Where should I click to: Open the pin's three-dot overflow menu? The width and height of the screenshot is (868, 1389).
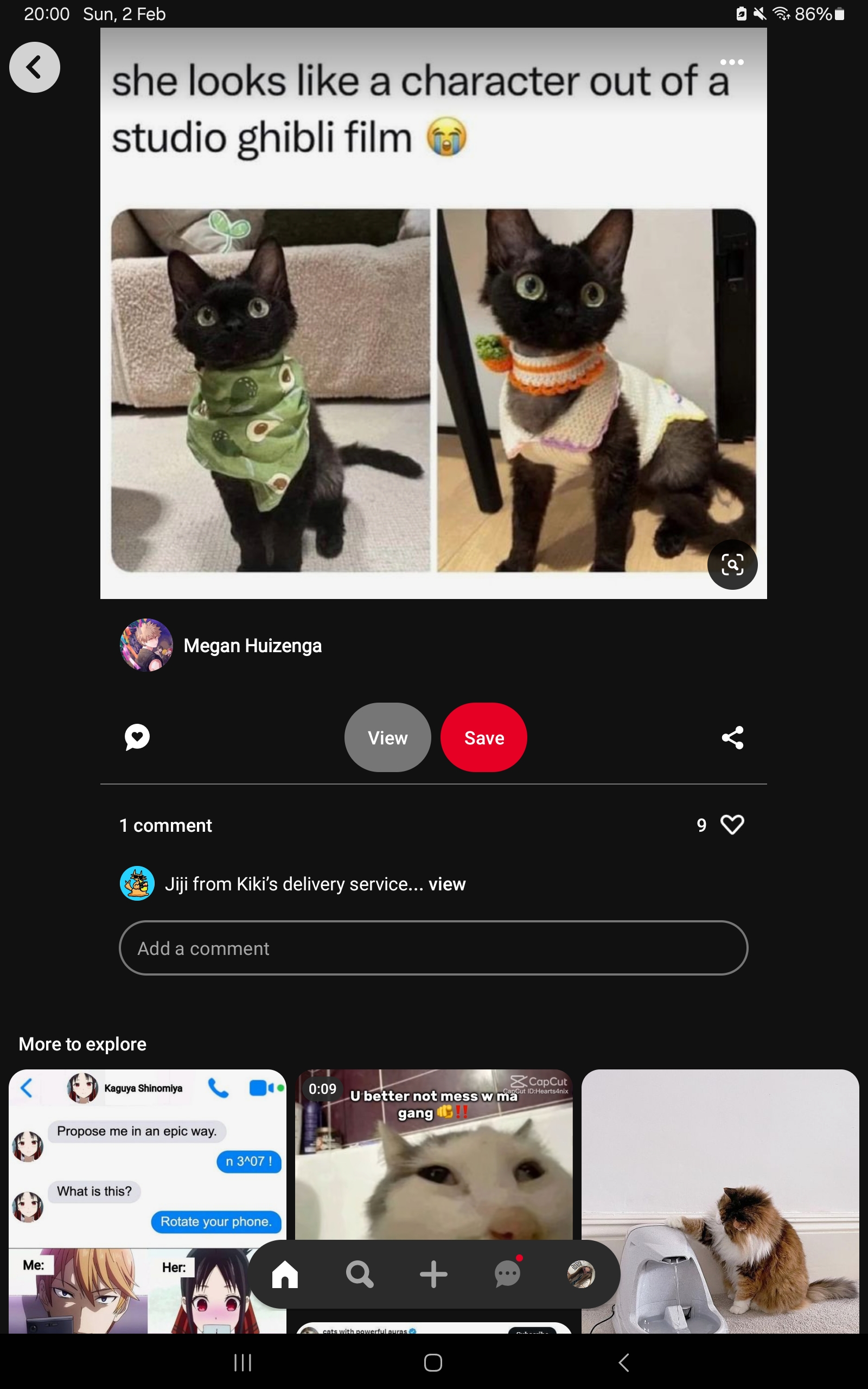731,62
